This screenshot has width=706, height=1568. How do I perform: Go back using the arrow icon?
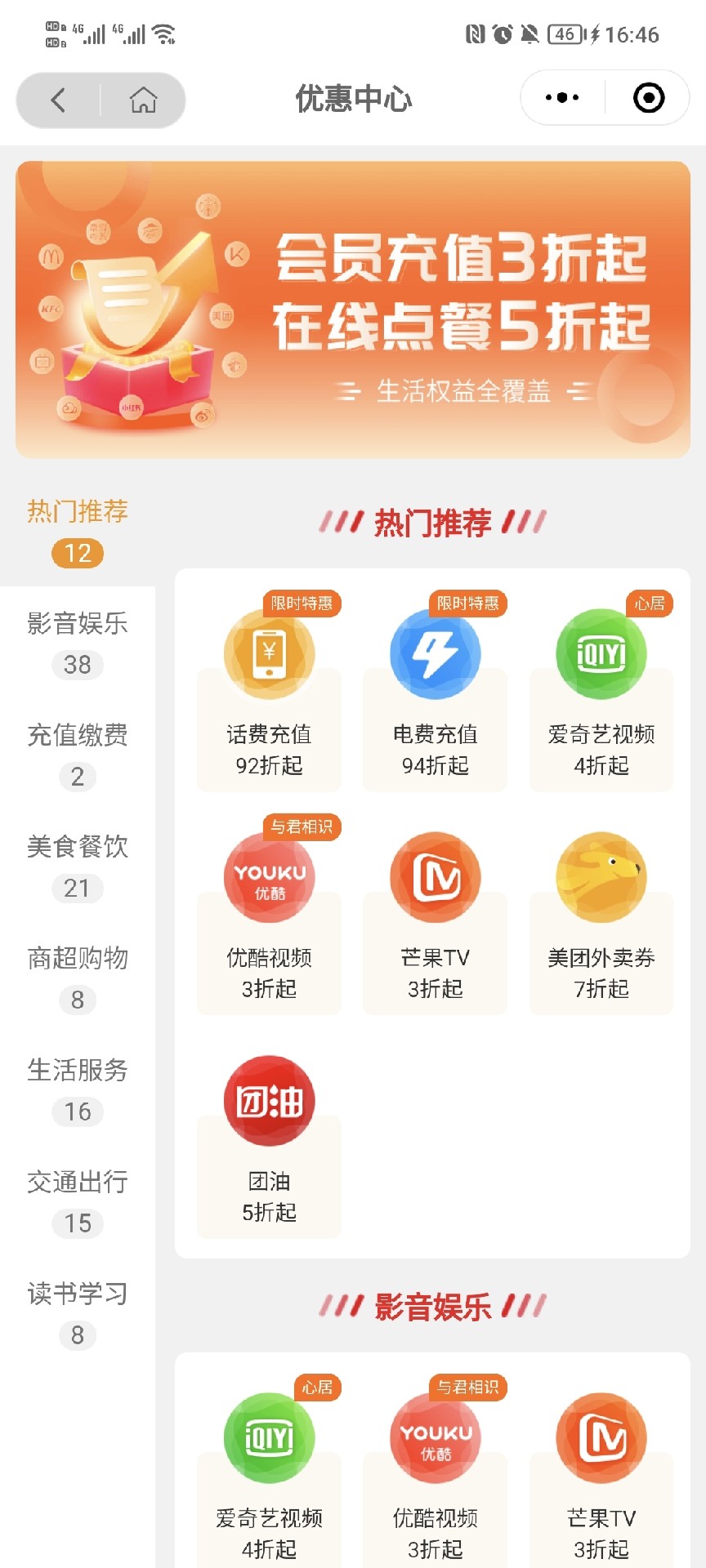click(x=58, y=100)
